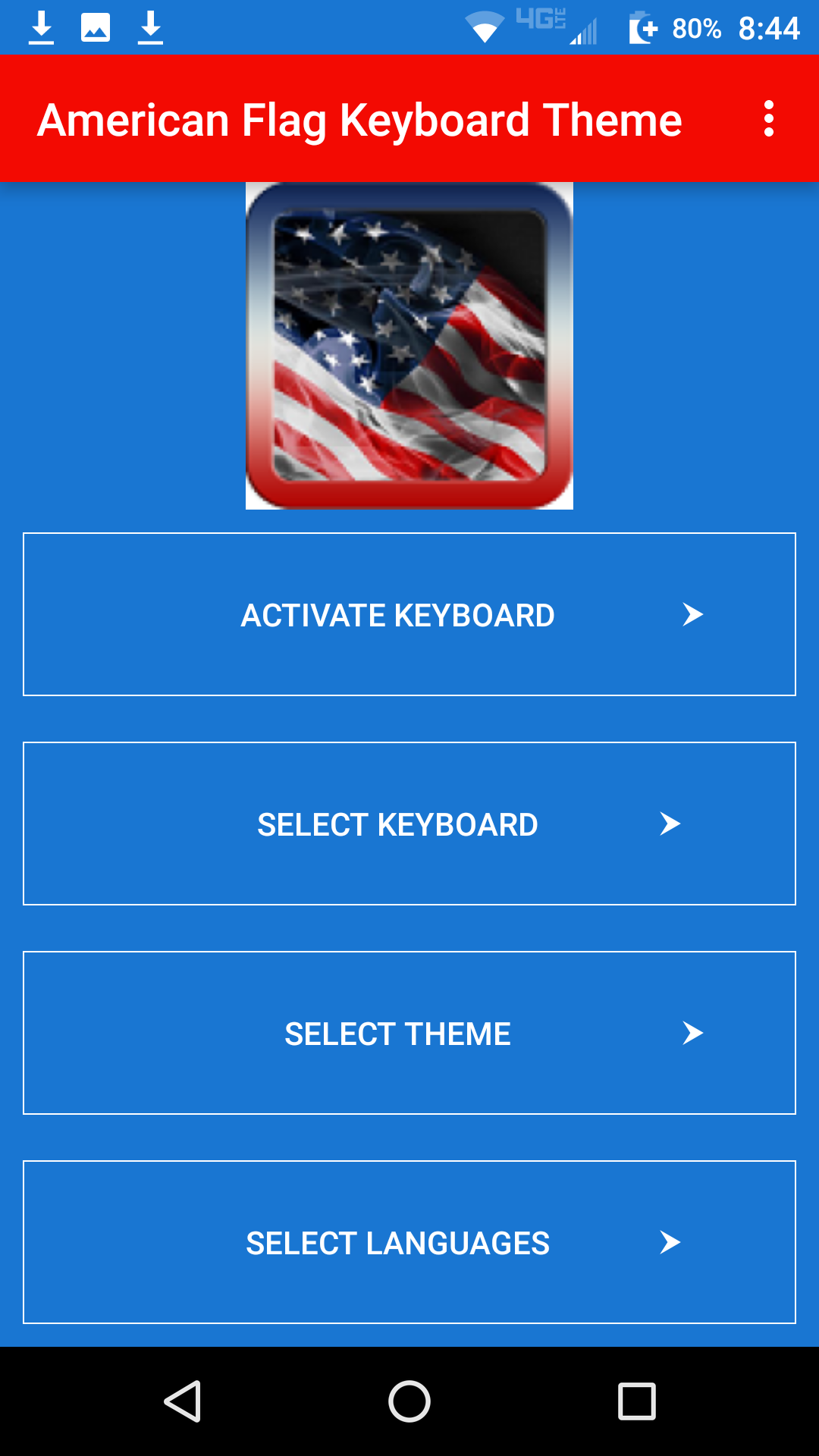This screenshot has height=1456, width=819.
Task: Open the gallery notification icon
Action: pos(95,27)
